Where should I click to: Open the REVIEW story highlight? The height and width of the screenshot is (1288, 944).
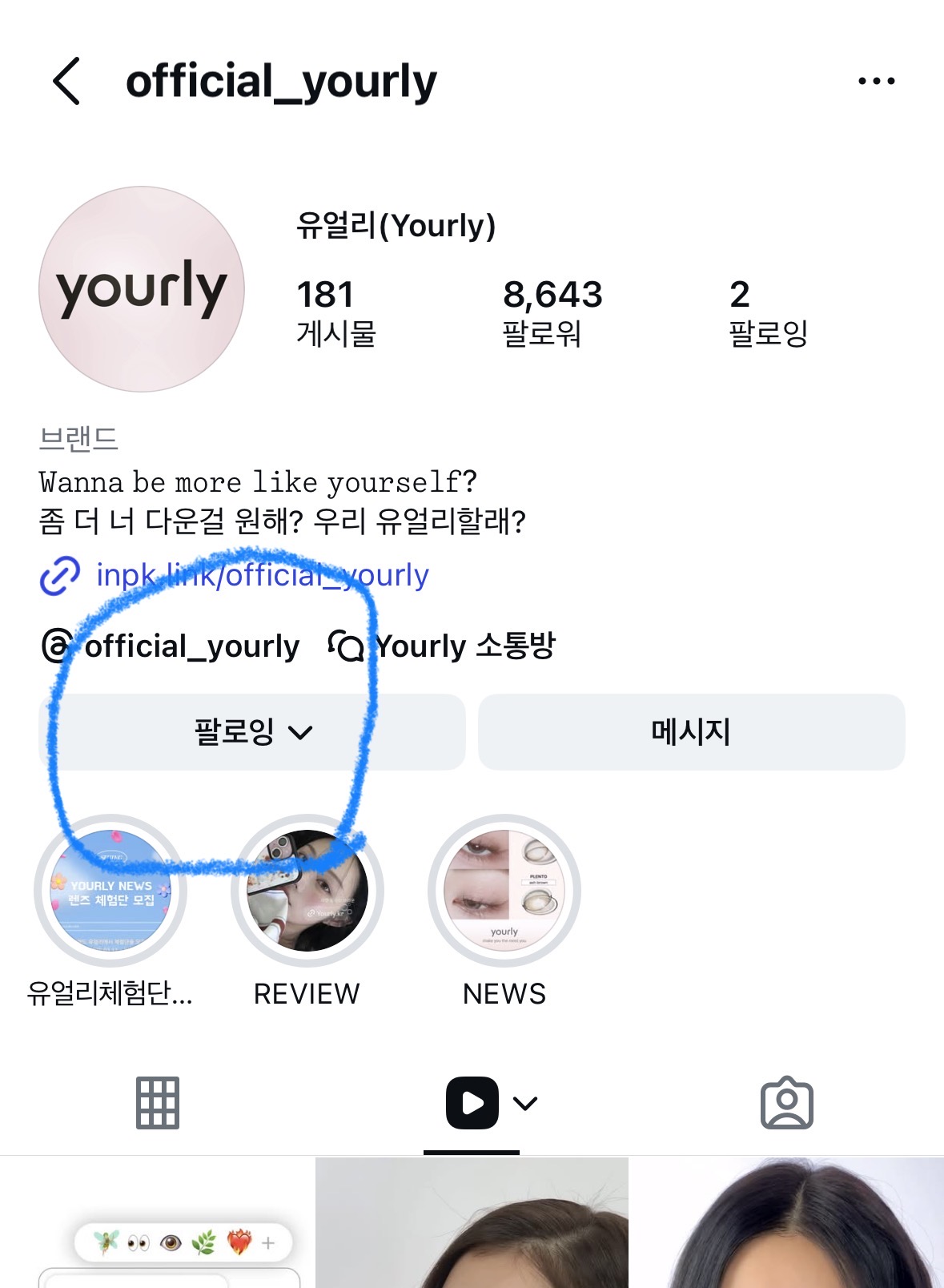(307, 891)
